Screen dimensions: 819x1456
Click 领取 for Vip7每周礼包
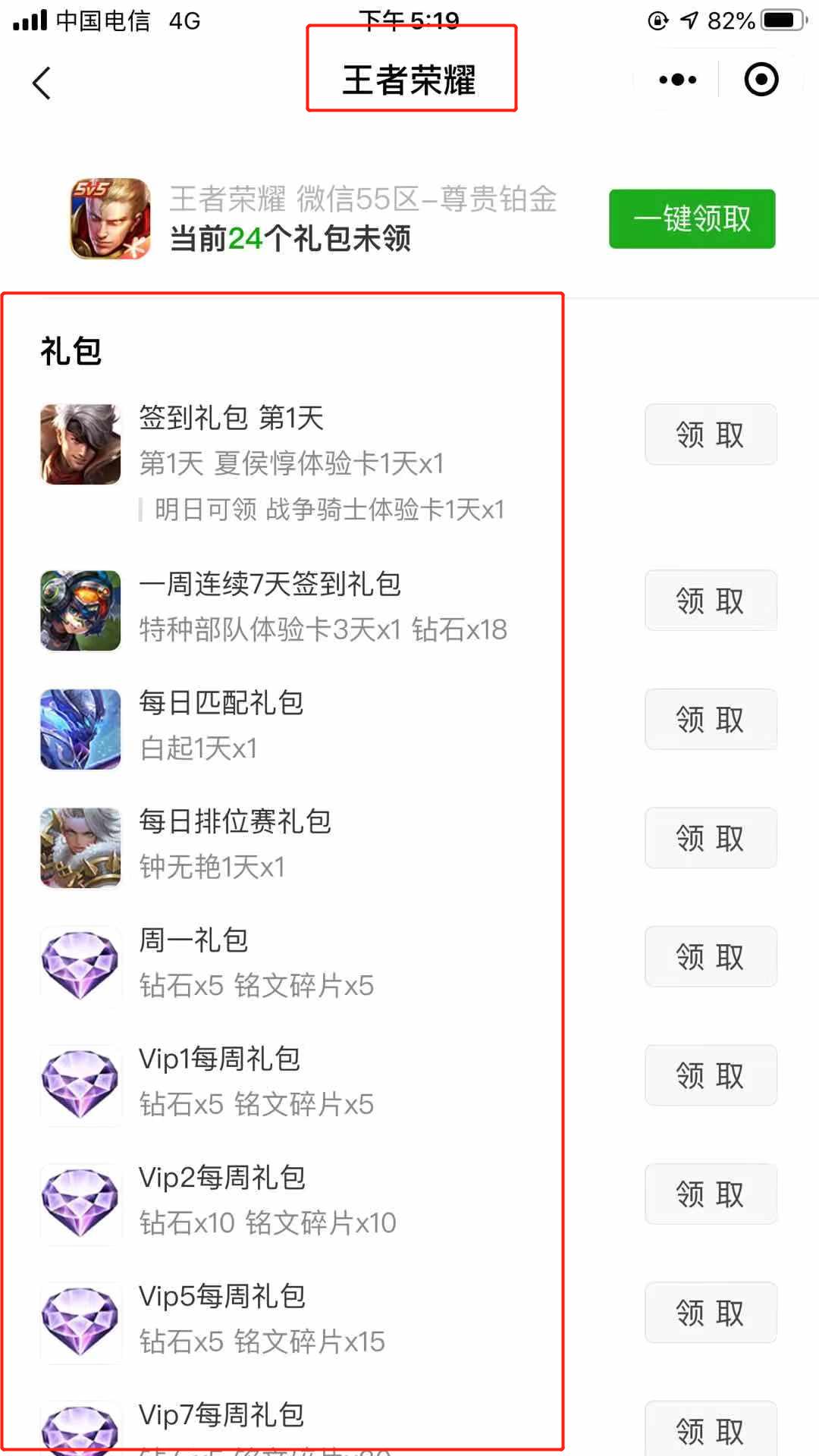tap(710, 1429)
